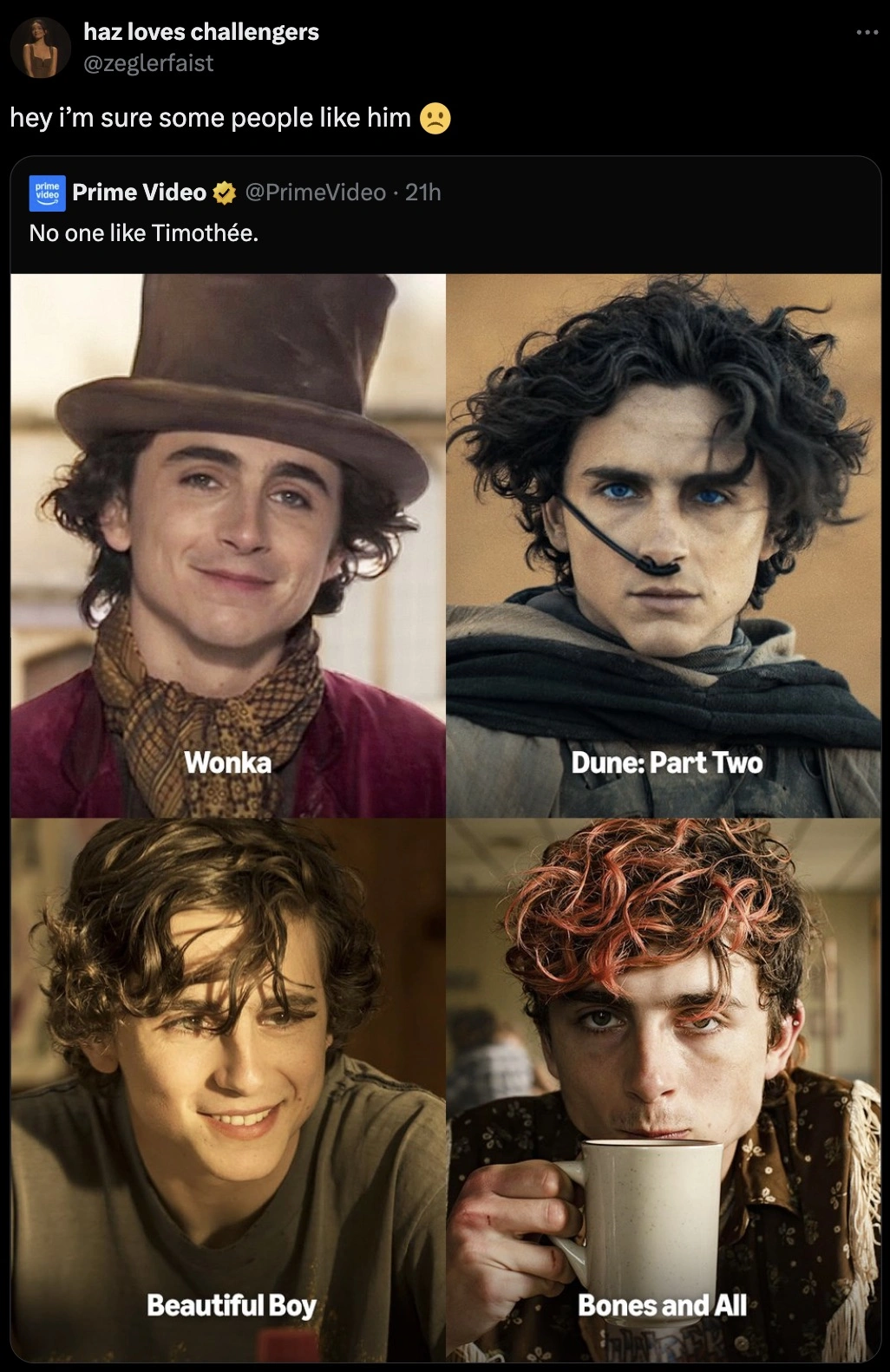The height and width of the screenshot is (1372, 890).
Task: Open the @zeglerfaist profile handle
Action: tap(148, 62)
